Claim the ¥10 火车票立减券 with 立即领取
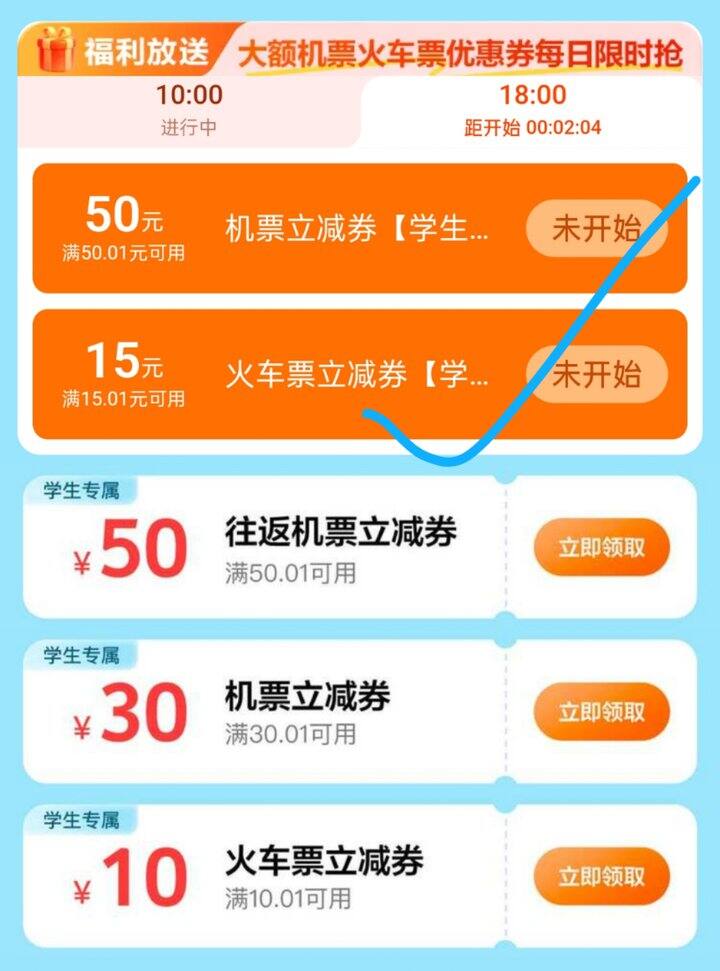 (602, 876)
